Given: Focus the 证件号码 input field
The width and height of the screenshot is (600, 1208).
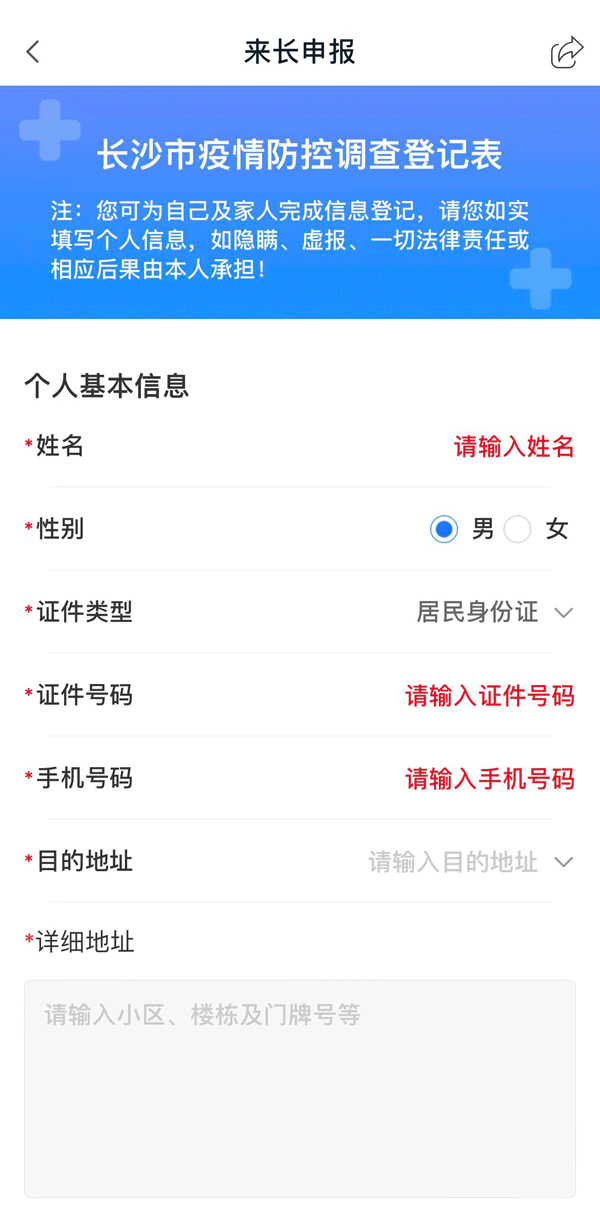Looking at the screenshot, I should click(x=489, y=696).
